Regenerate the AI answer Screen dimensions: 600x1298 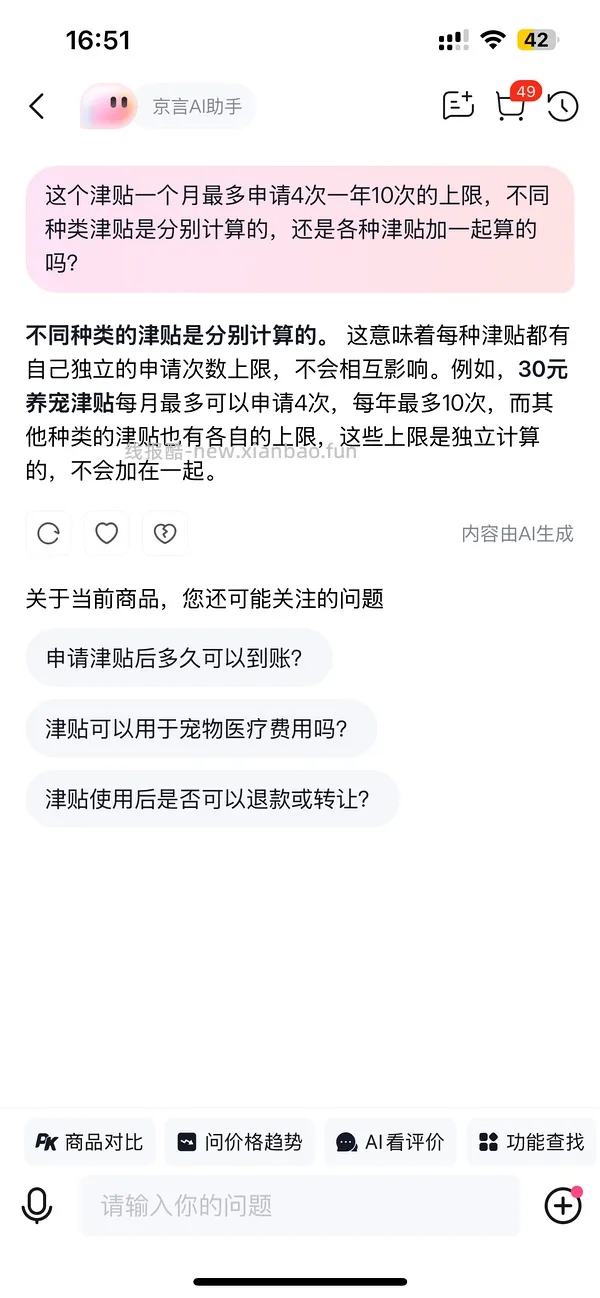point(48,533)
